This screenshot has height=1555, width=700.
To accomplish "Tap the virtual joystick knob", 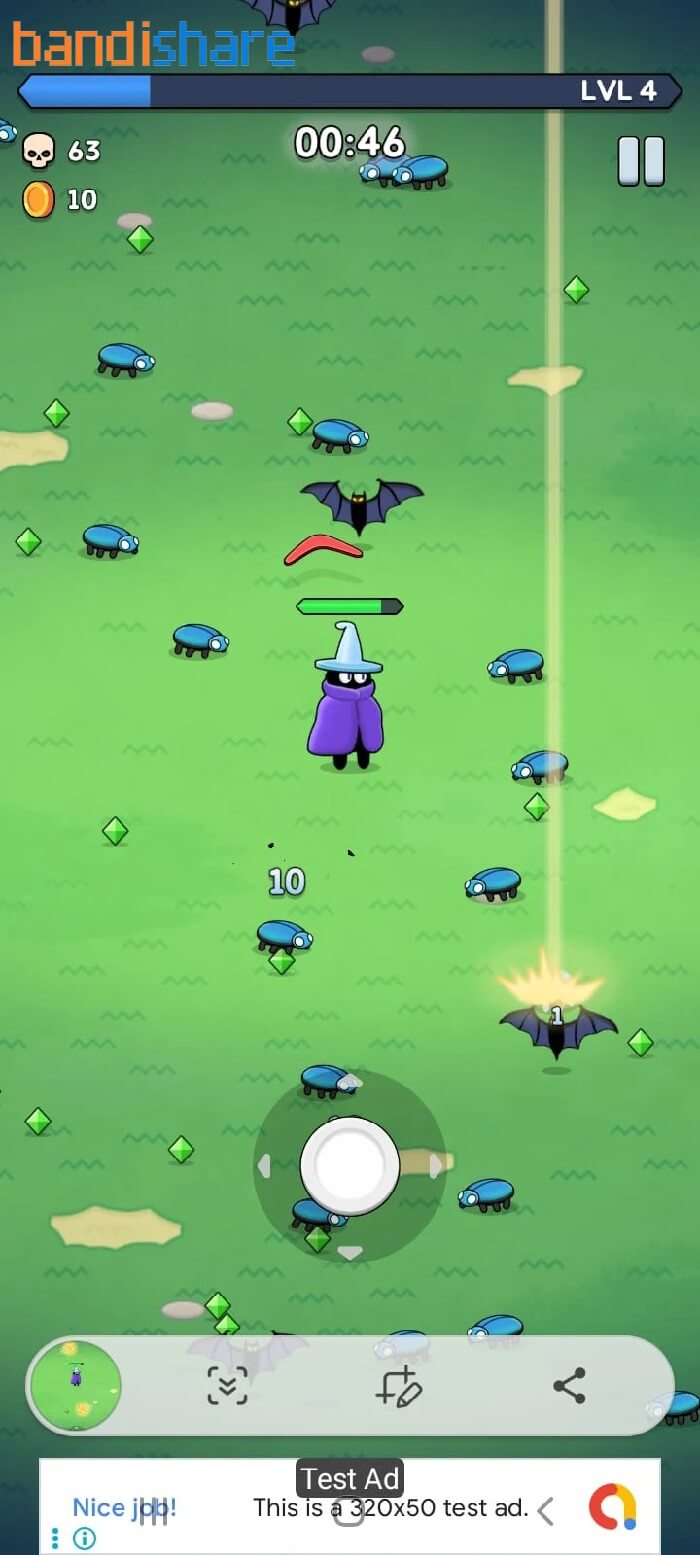I will pos(350,1166).
